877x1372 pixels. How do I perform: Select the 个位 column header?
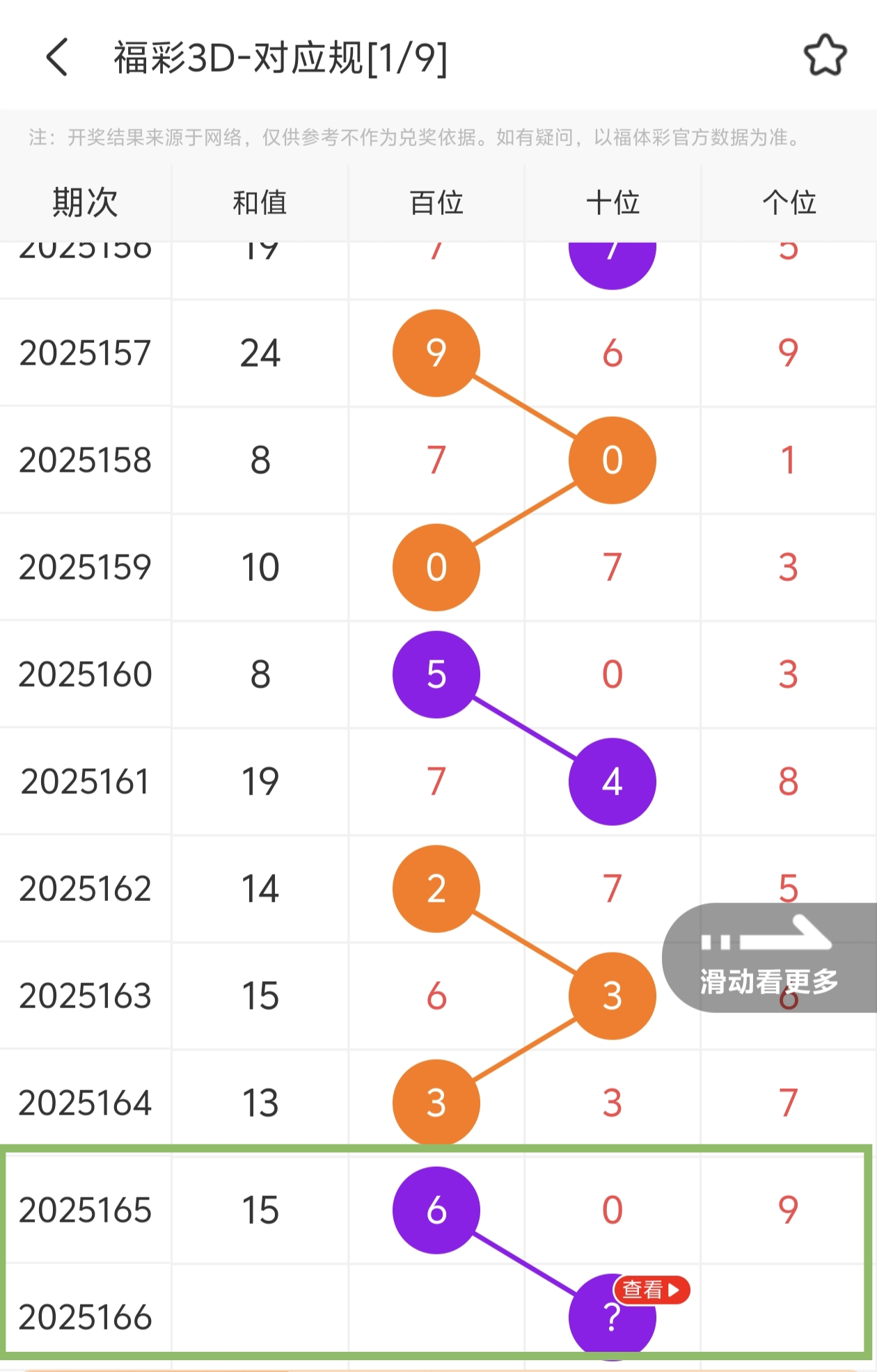tap(787, 202)
